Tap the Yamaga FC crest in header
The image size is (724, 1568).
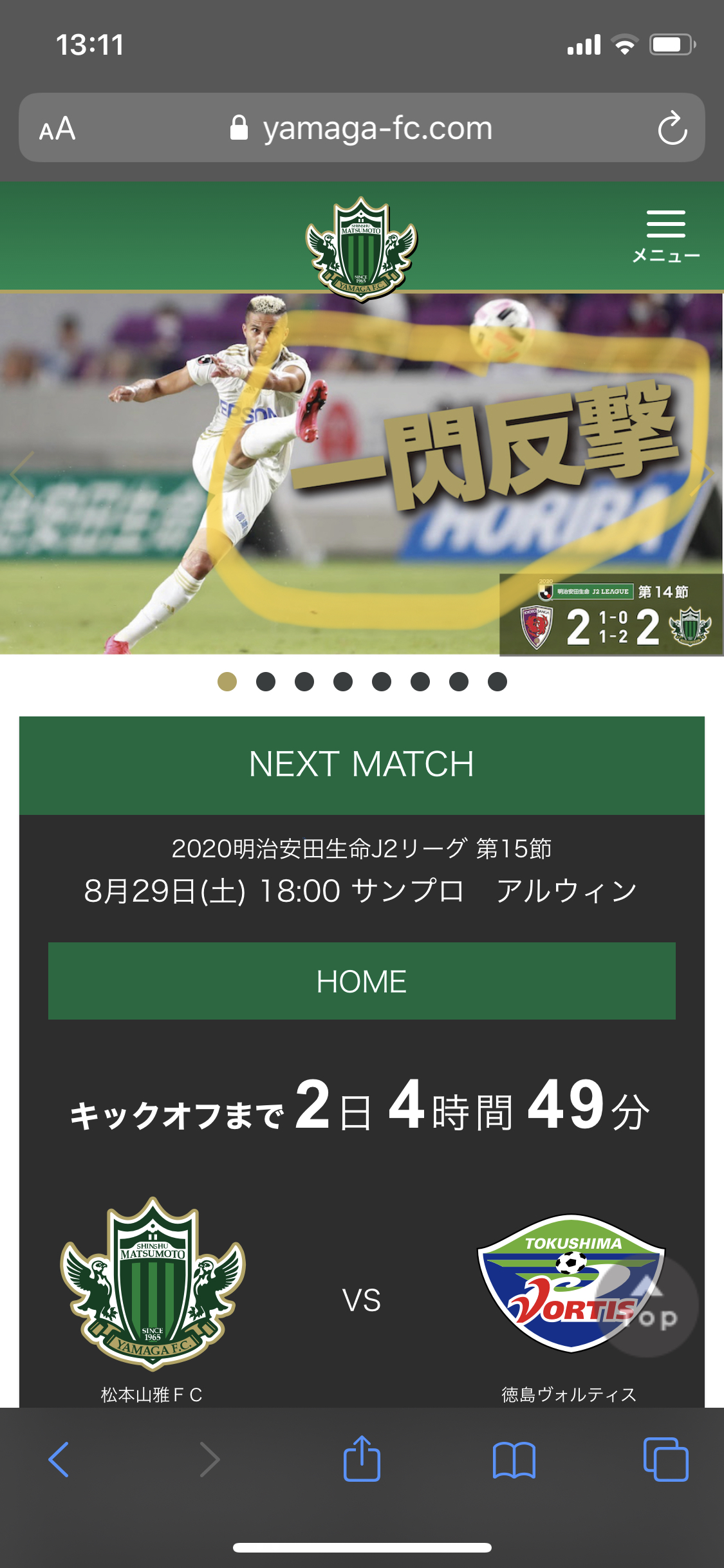point(362,249)
